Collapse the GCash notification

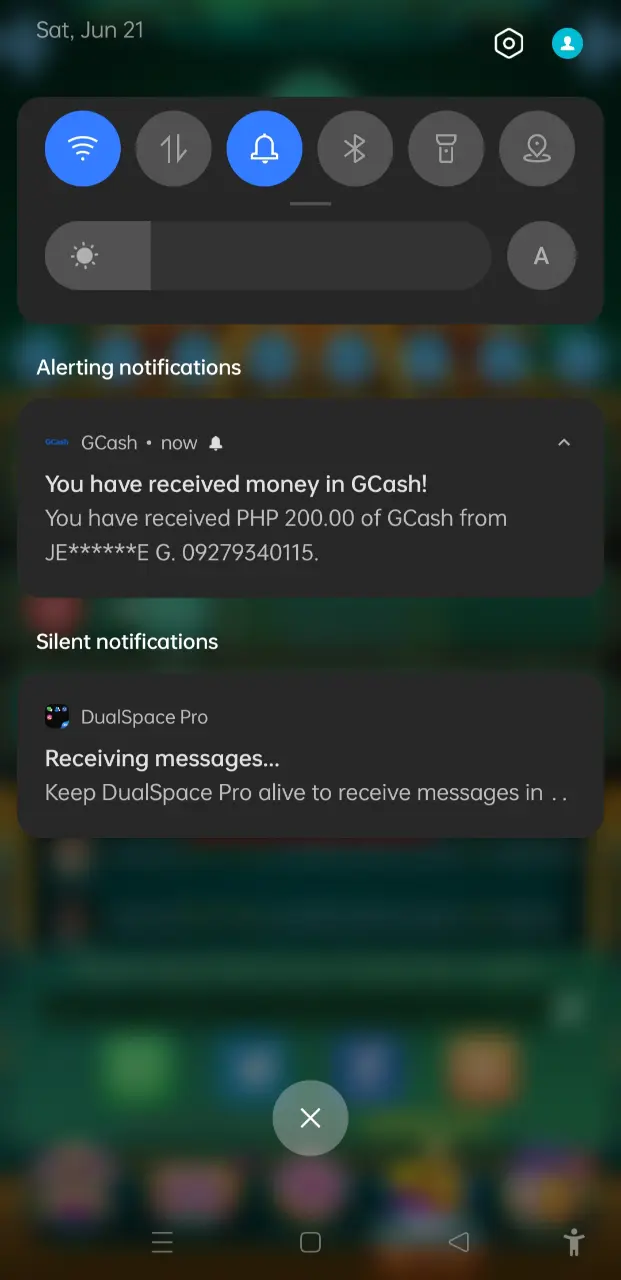564,442
